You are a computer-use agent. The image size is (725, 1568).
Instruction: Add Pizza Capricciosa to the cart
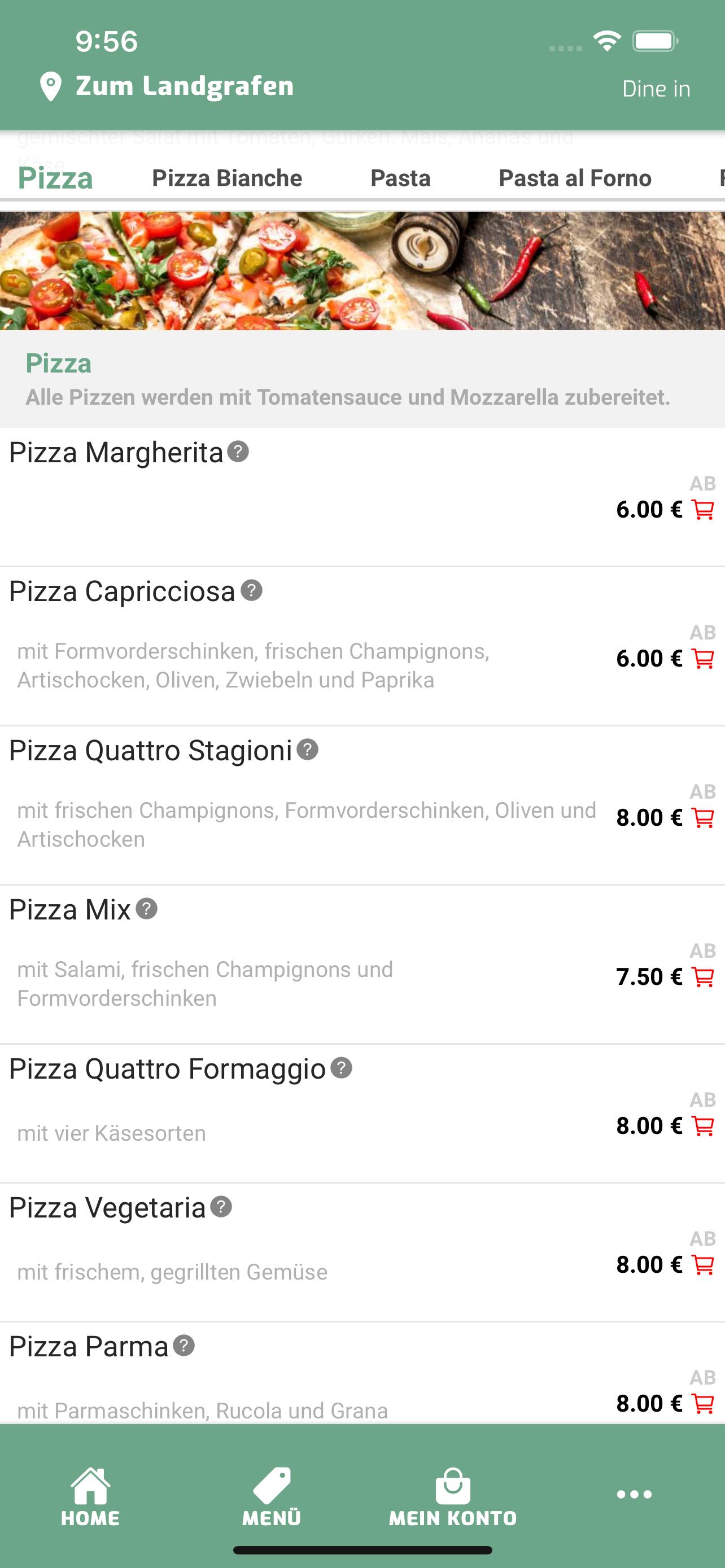pos(703,659)
